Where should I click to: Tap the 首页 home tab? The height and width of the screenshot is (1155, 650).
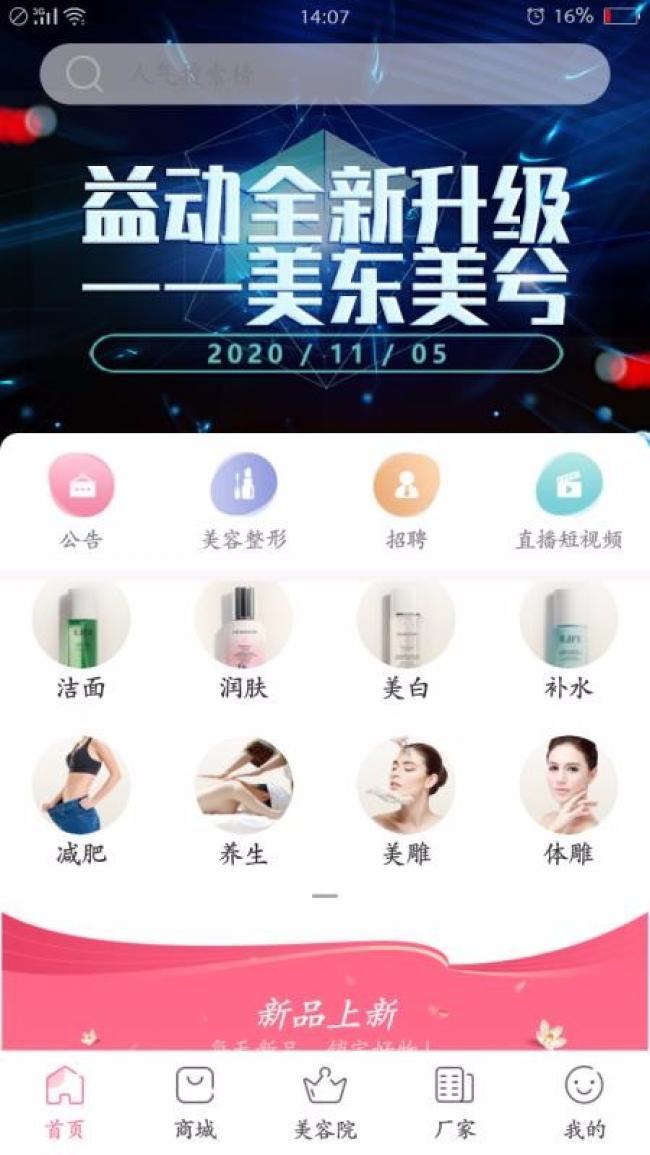65,1103
